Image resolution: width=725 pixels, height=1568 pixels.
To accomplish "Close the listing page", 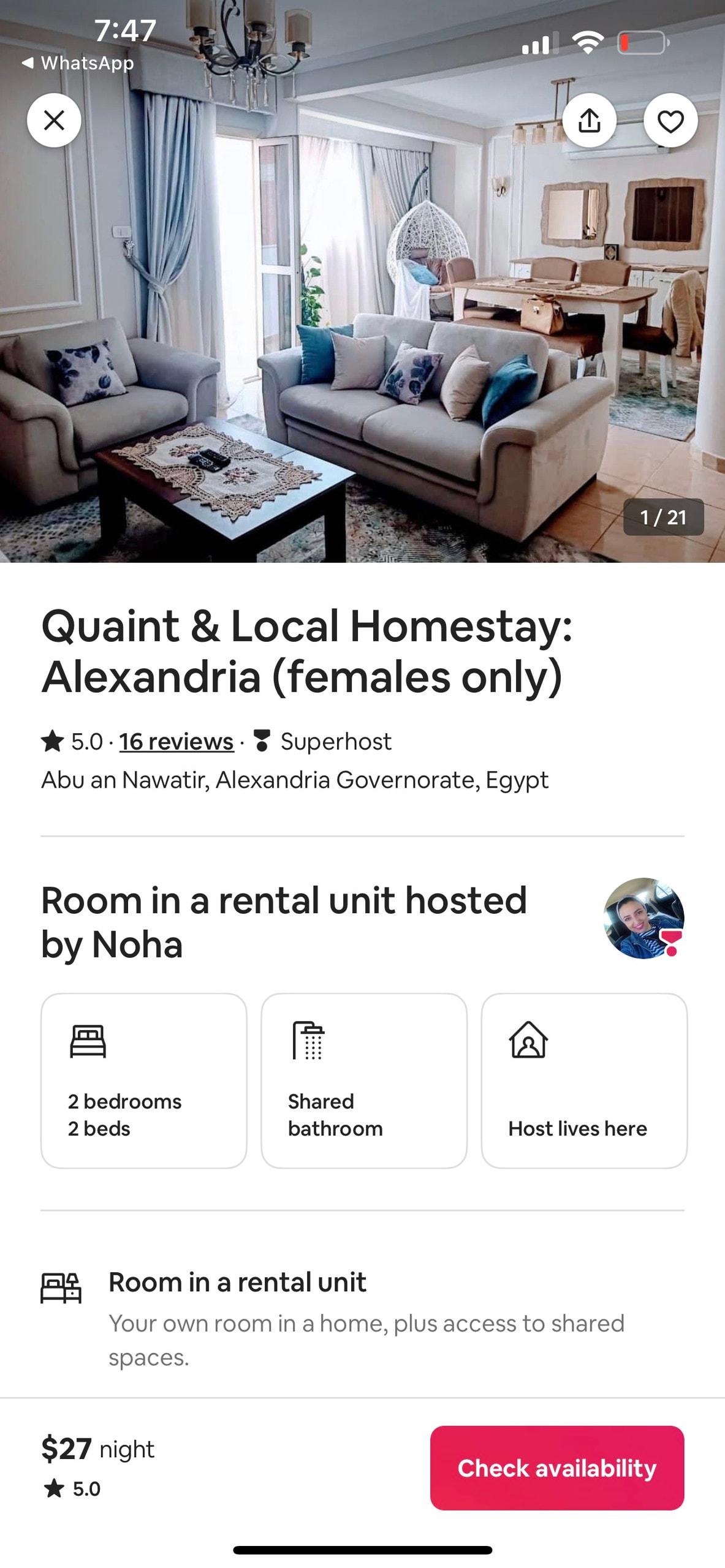I will 54,120.
